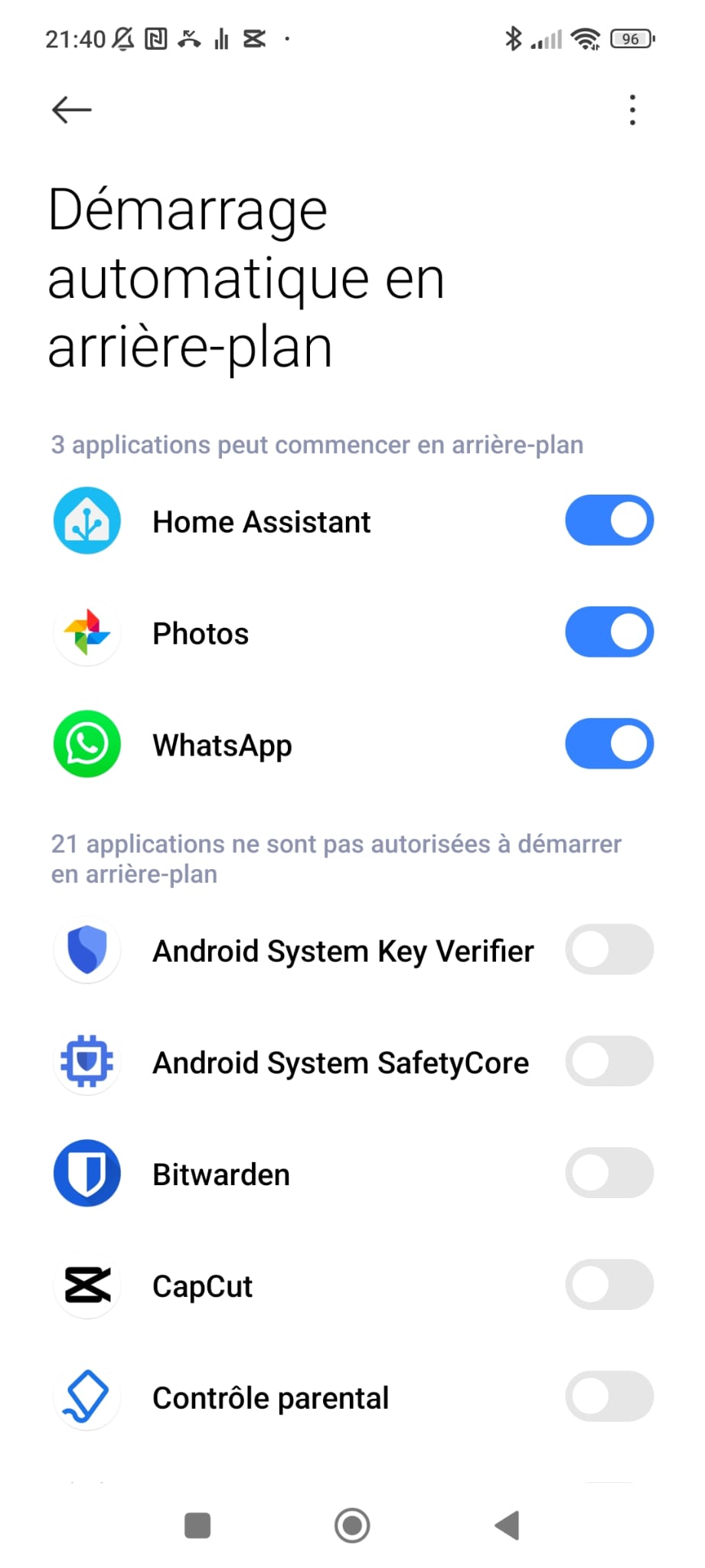Enable the CapCut autostart switch
The width and height of the screenshot is (705, 1568).
tap(609, 1285)
